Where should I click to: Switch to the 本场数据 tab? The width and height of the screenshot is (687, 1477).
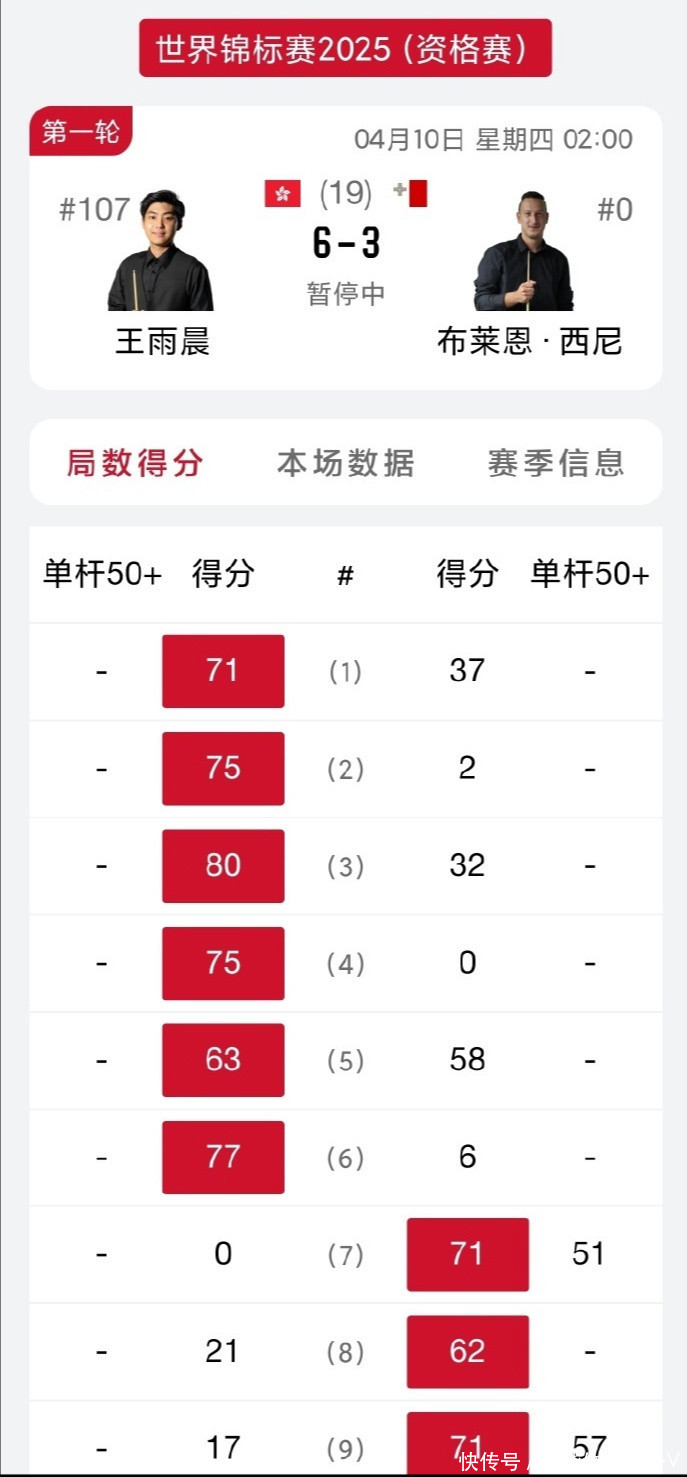[x=345, y=463]
